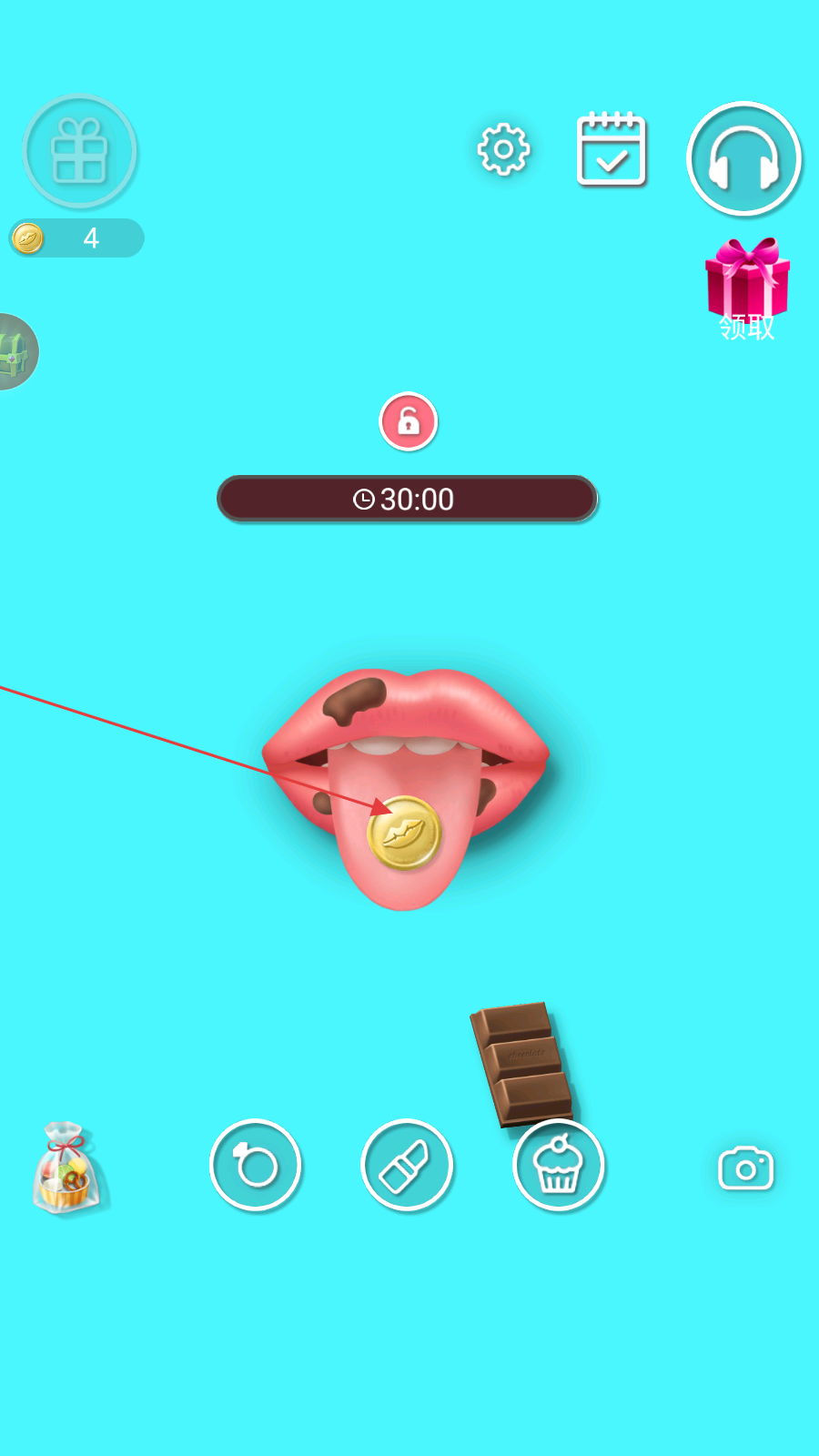Open the daily check-in calendar
The height and width of the screenshot is (1456, 819).
coord(612,151)
